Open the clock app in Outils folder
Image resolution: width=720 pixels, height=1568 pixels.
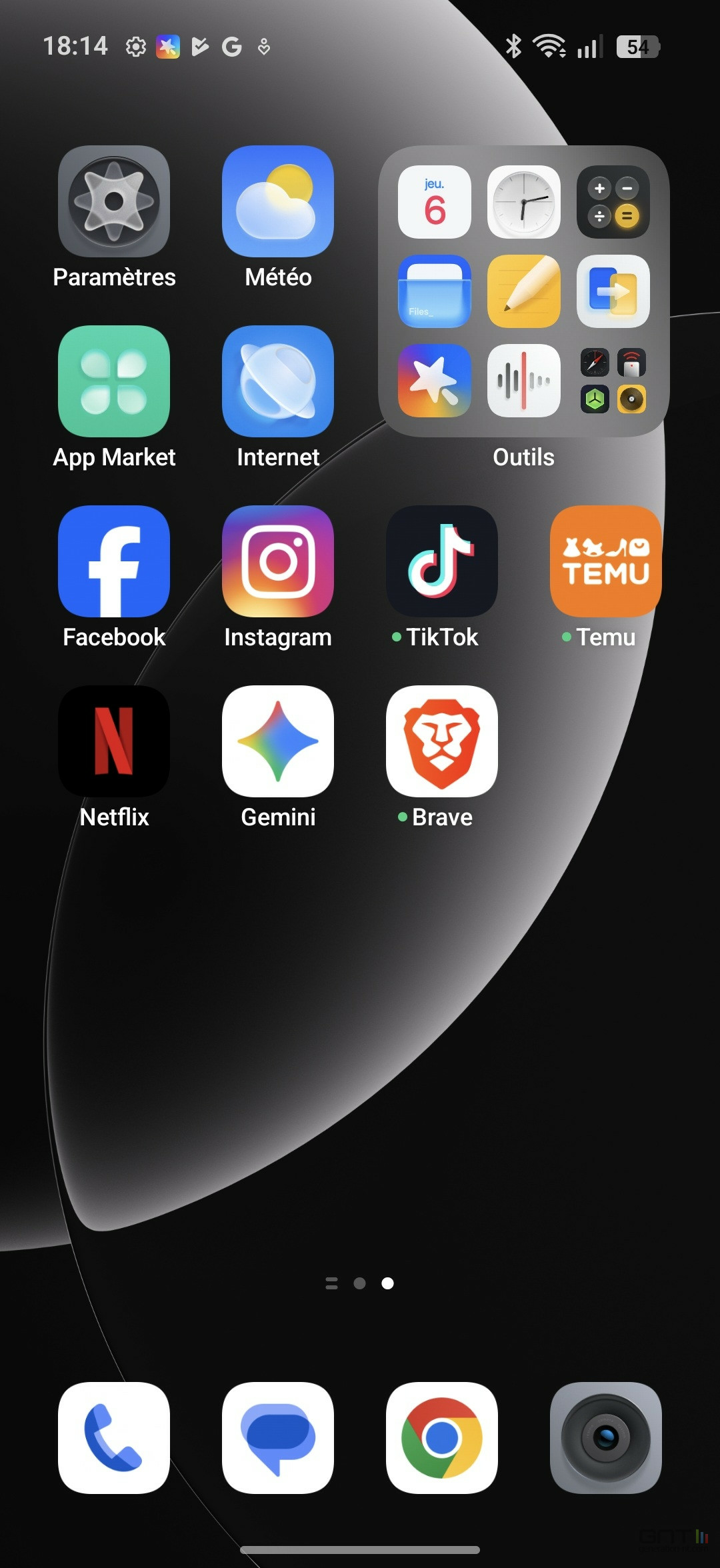524,202
